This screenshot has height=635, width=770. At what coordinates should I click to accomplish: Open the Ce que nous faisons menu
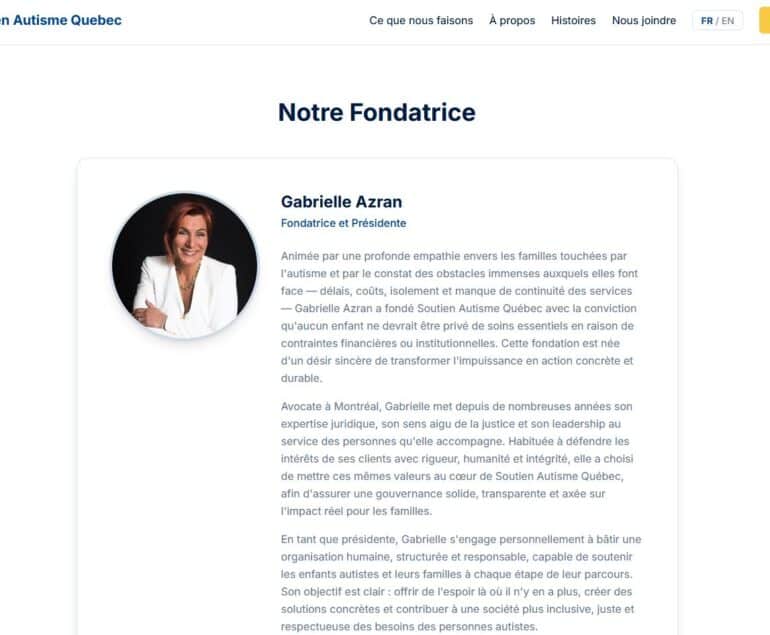pyautogui.click(x=421, y=20)
